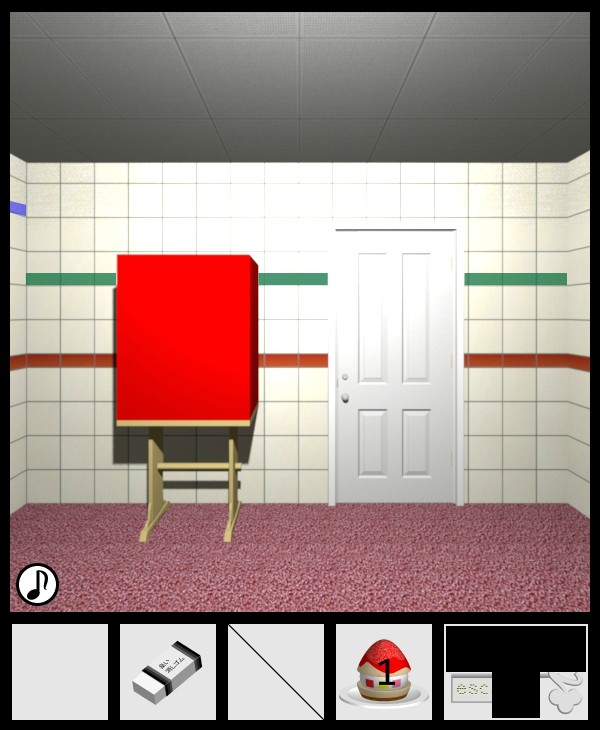Viewport: 600px width, 730px height.
Task: Open the esc key and bone inventory slot
Action: 515,672
